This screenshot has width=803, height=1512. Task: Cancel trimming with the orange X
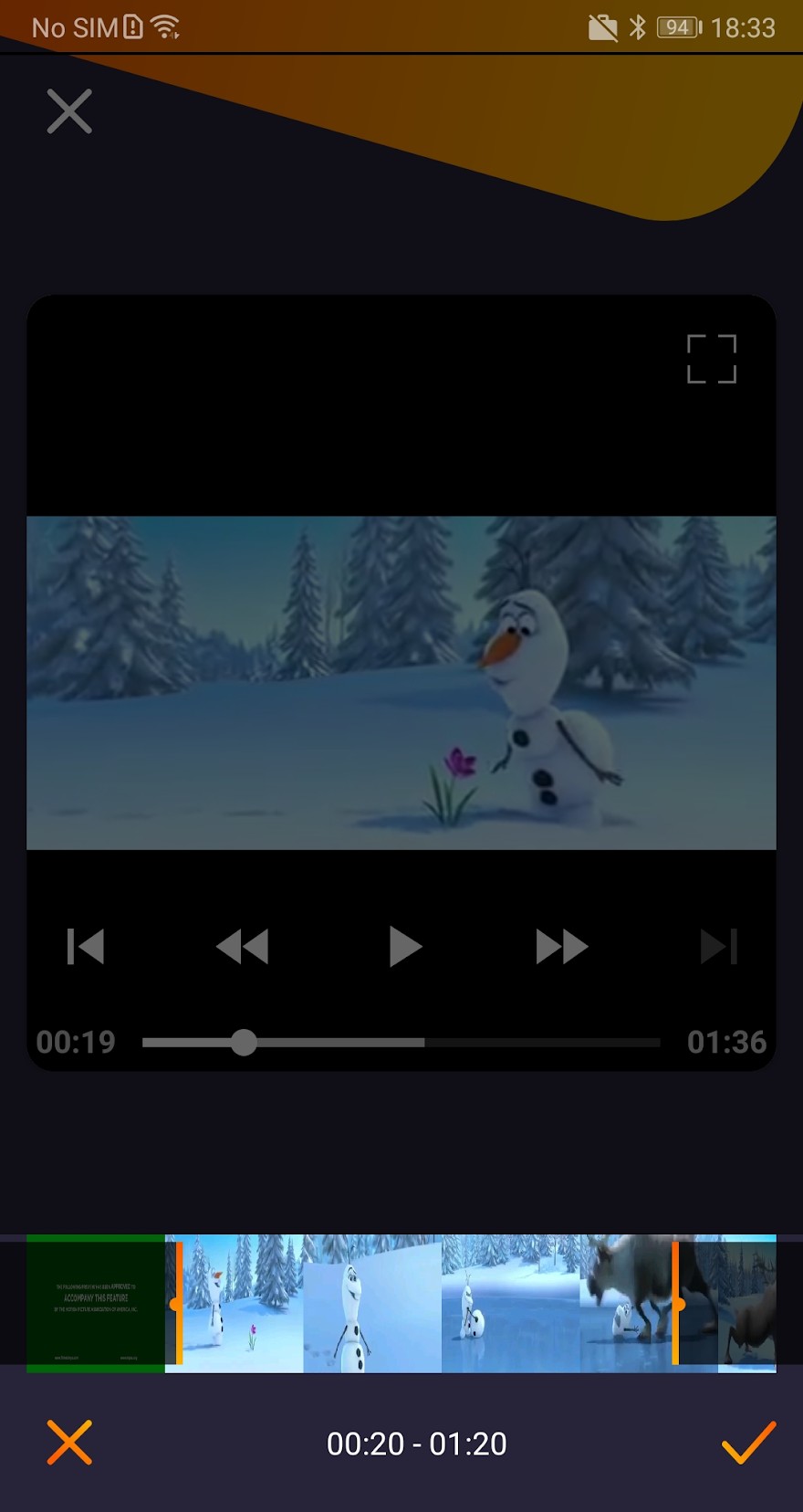click(x=69, y=1443)
